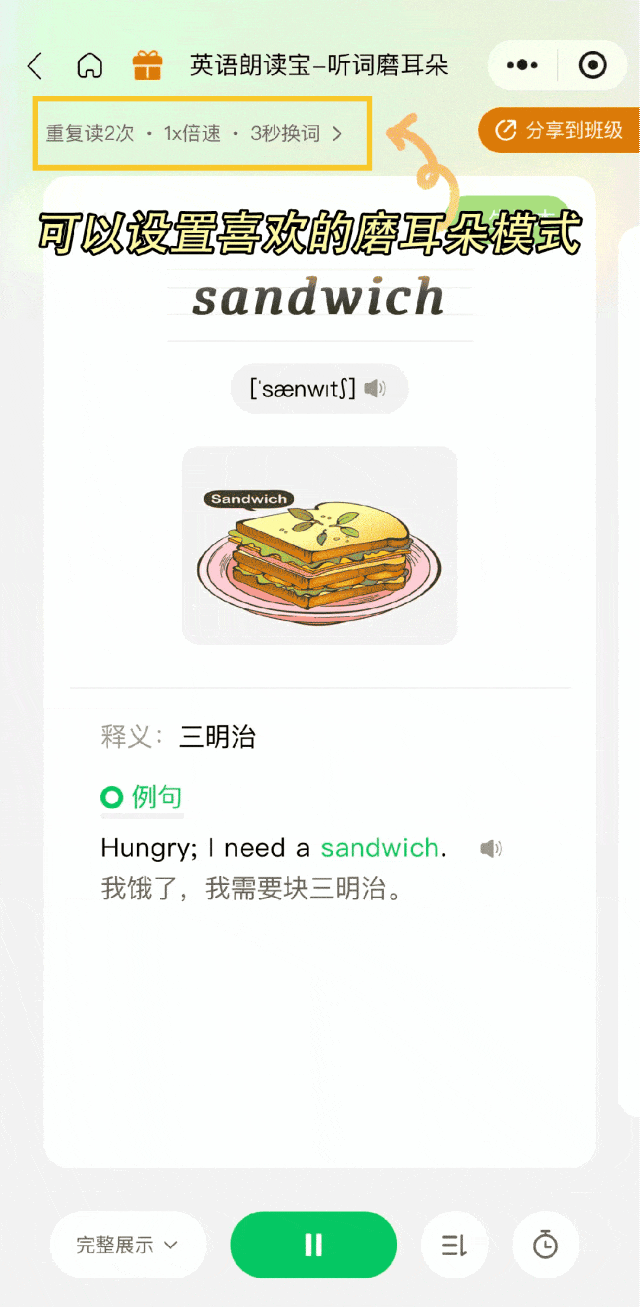Viewport: 640px width, 1307px height.
Task: Share to class with 分享到班级
Action: (560, 130)
